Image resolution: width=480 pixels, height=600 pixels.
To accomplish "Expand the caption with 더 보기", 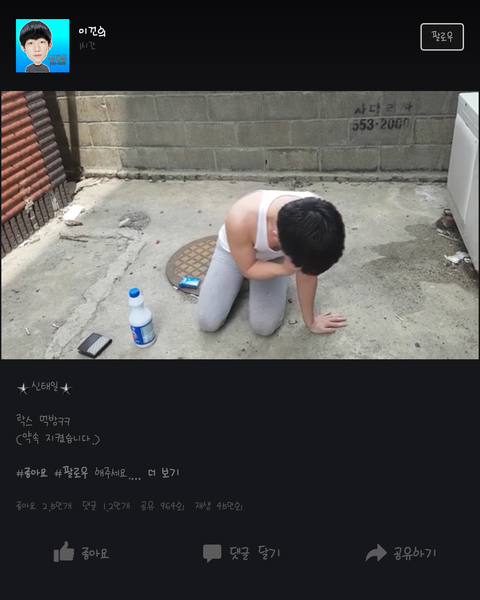I will pos(163,473).
